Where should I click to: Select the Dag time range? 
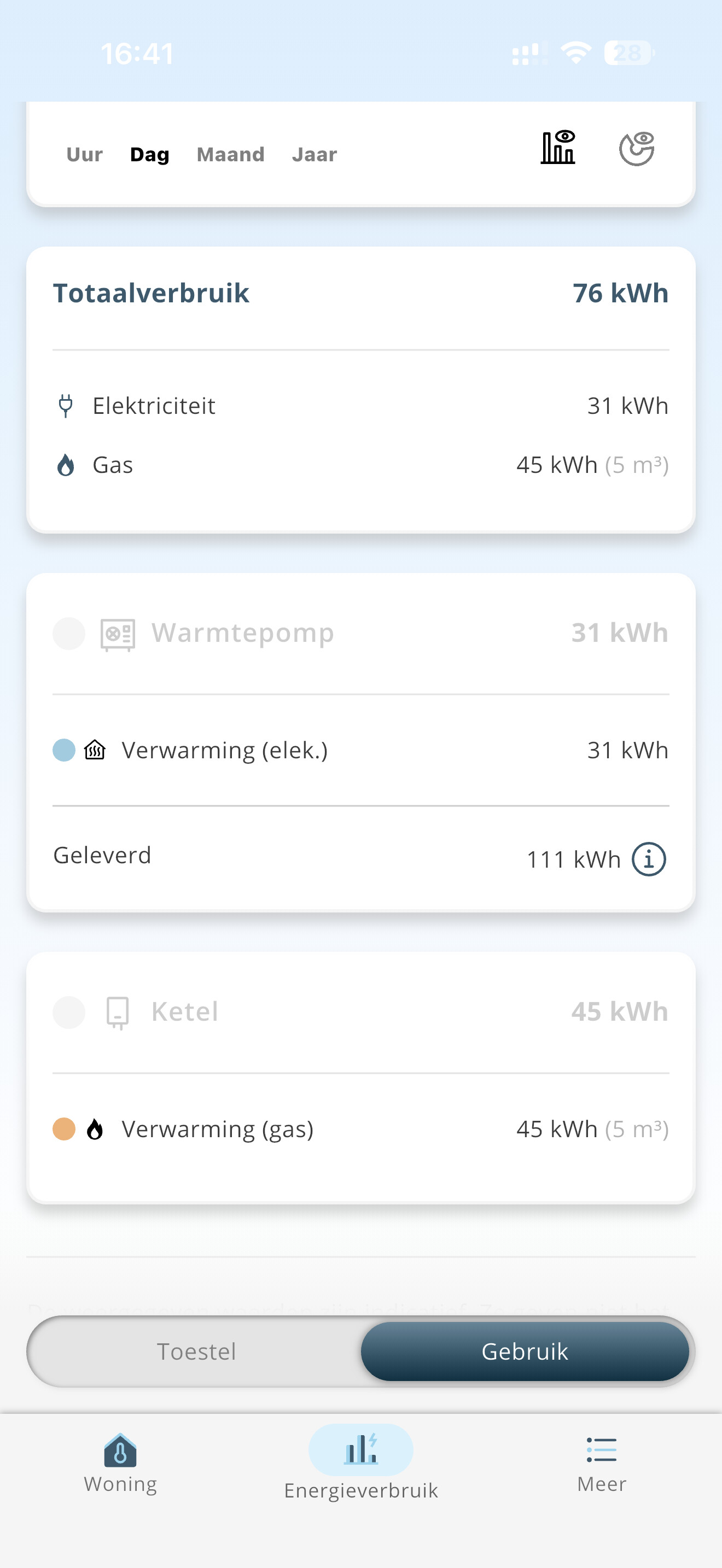[150, 155]
